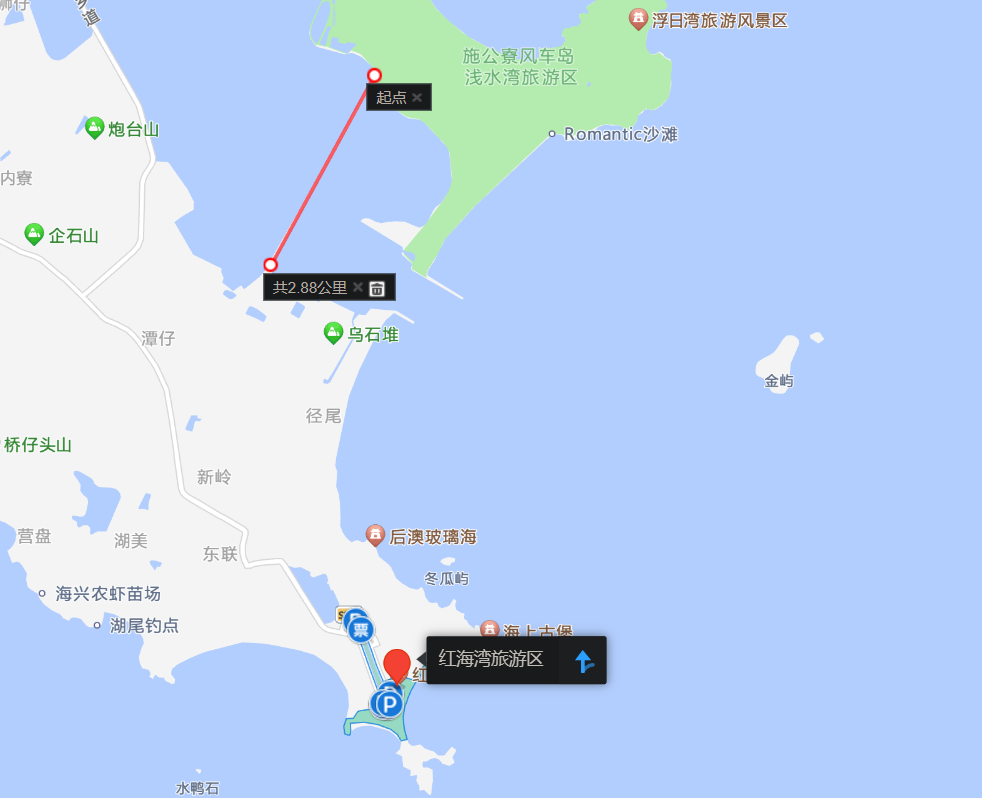Delete the measured line with trash icon
982x798 pixels.
coord(377,288)
